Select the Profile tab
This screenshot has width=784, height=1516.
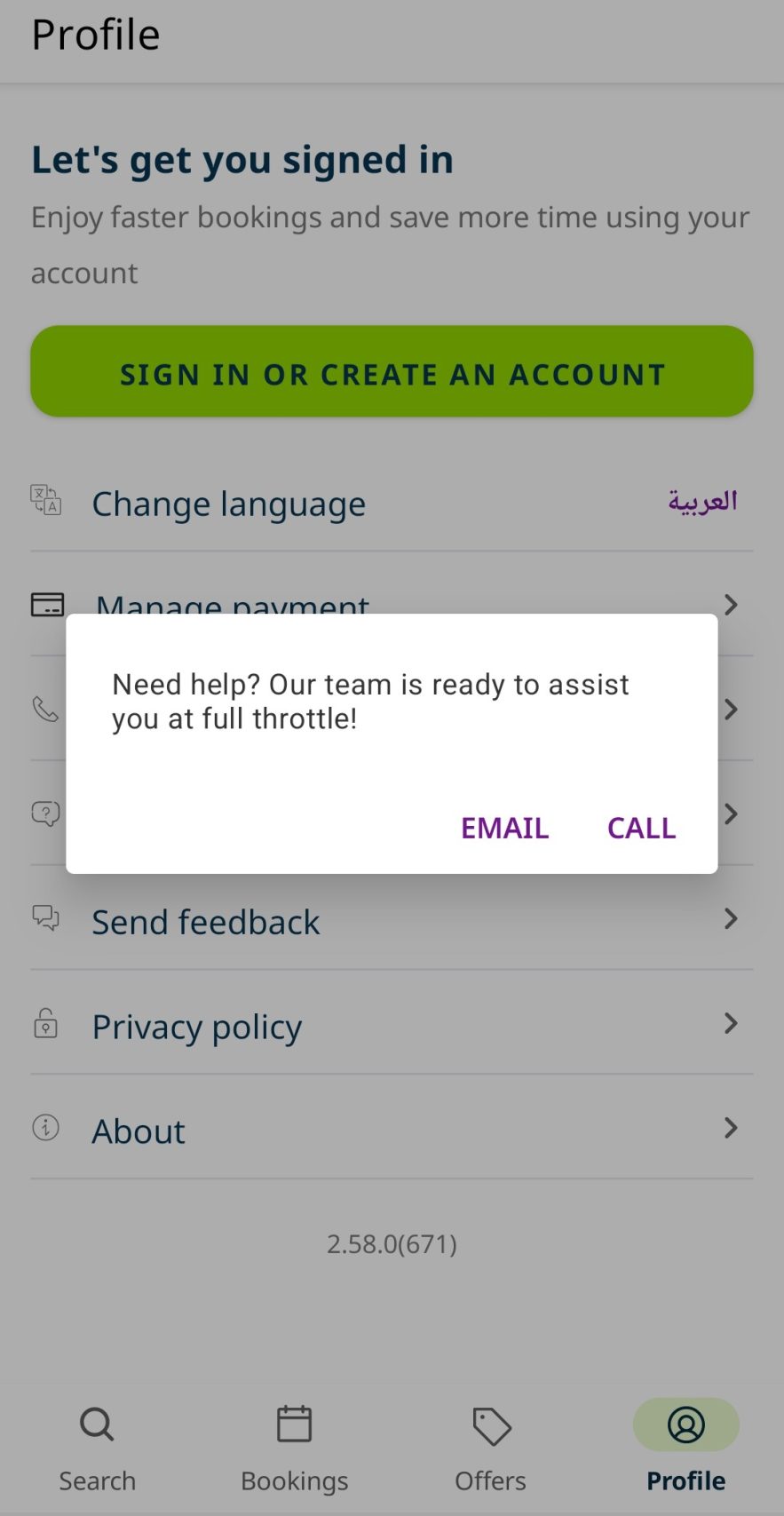coord(685,1448)
